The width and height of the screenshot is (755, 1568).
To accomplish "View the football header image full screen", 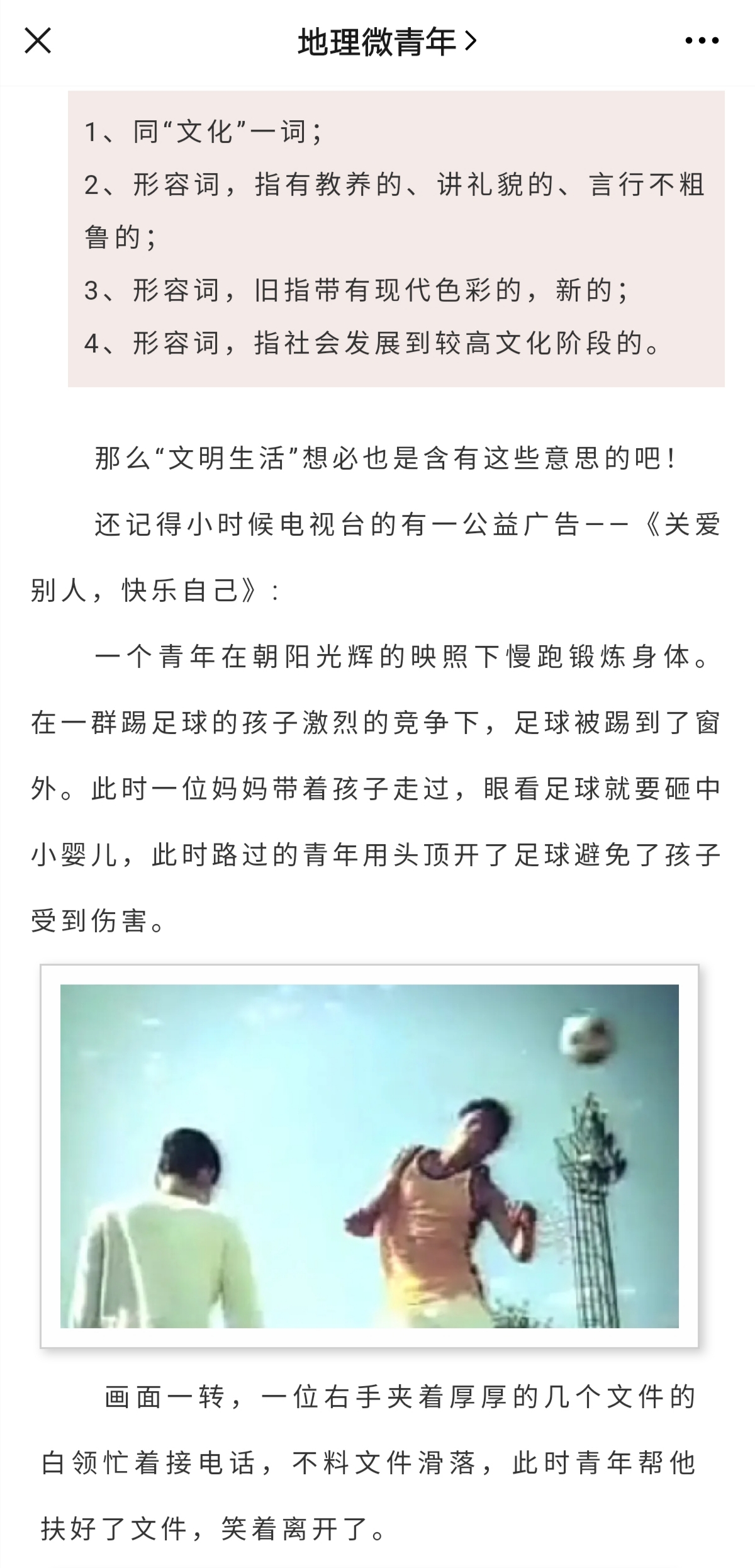I will (x=369, y=1156).
